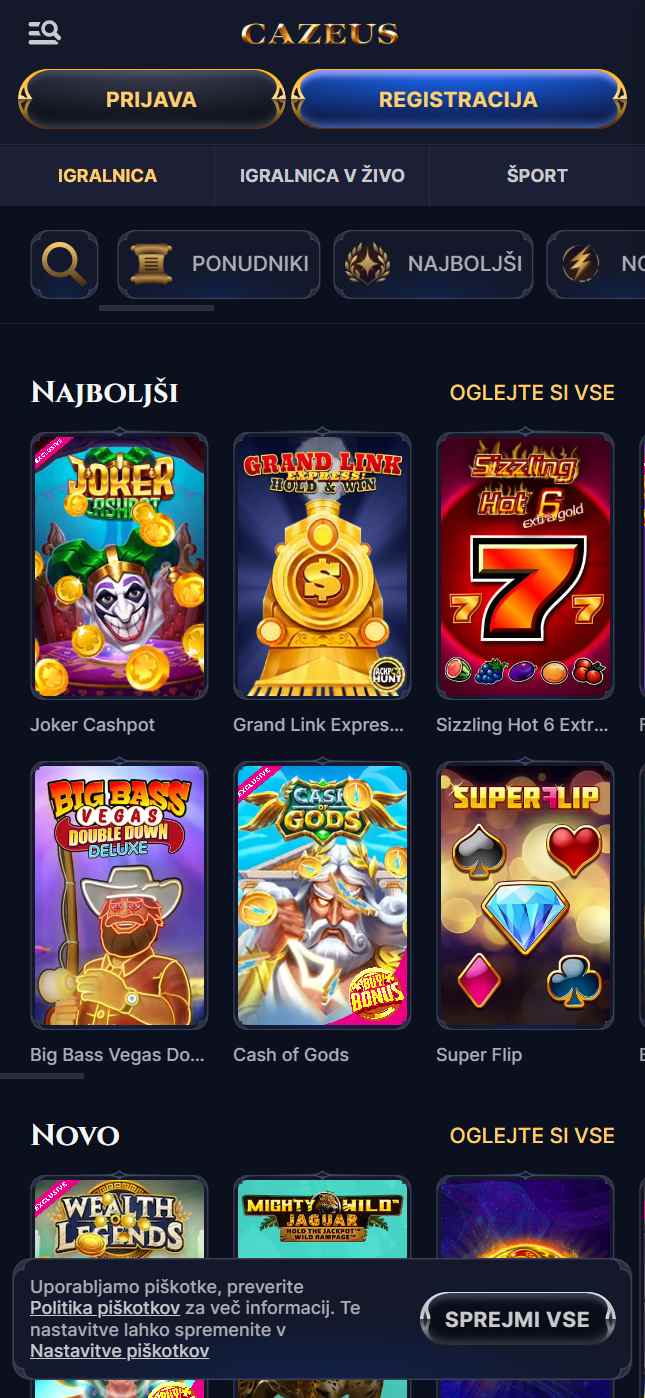Open the menu search icon
Screen dimensions: 645x1398
[44, 33]
